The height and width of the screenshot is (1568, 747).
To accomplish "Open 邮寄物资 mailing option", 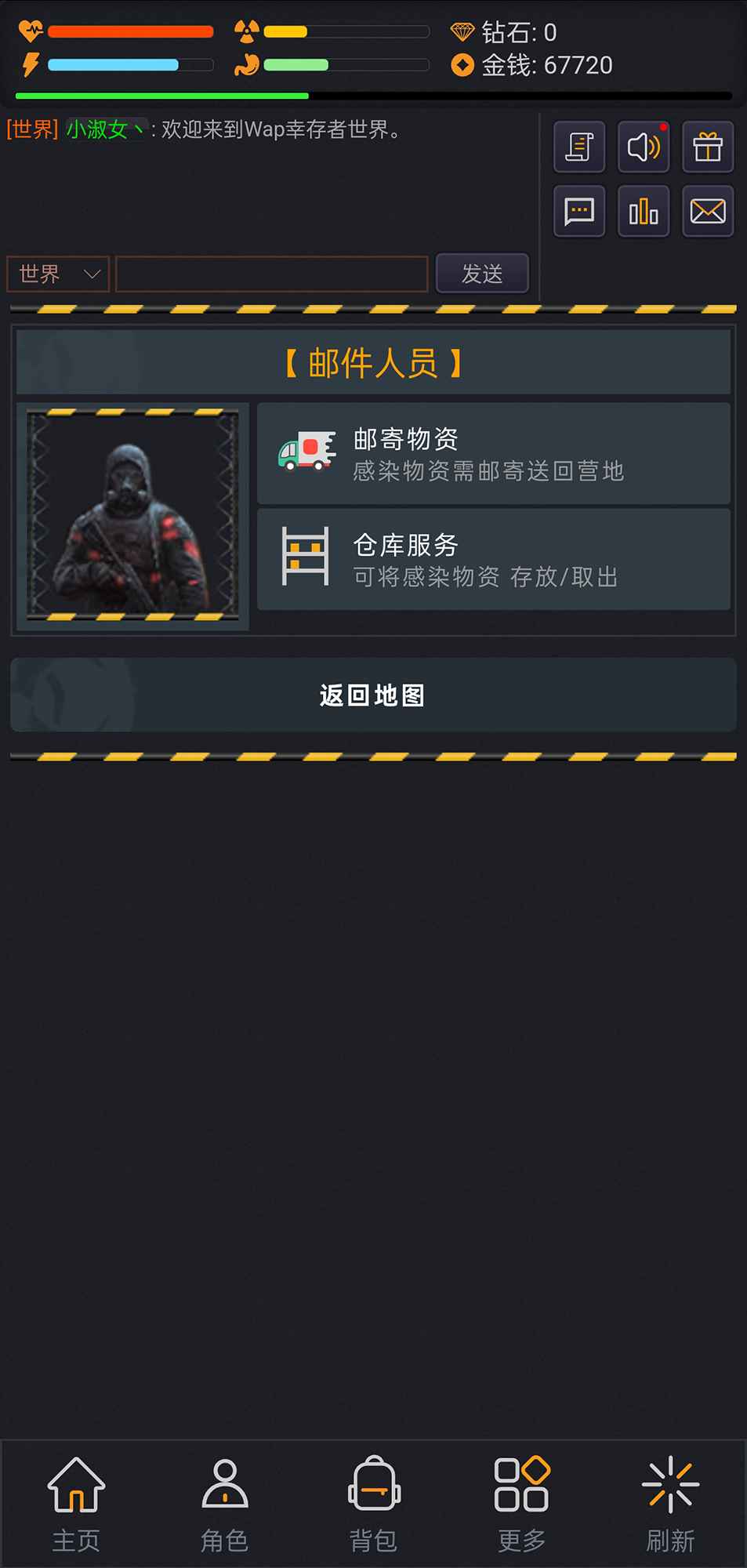I will tap(494, 453).
